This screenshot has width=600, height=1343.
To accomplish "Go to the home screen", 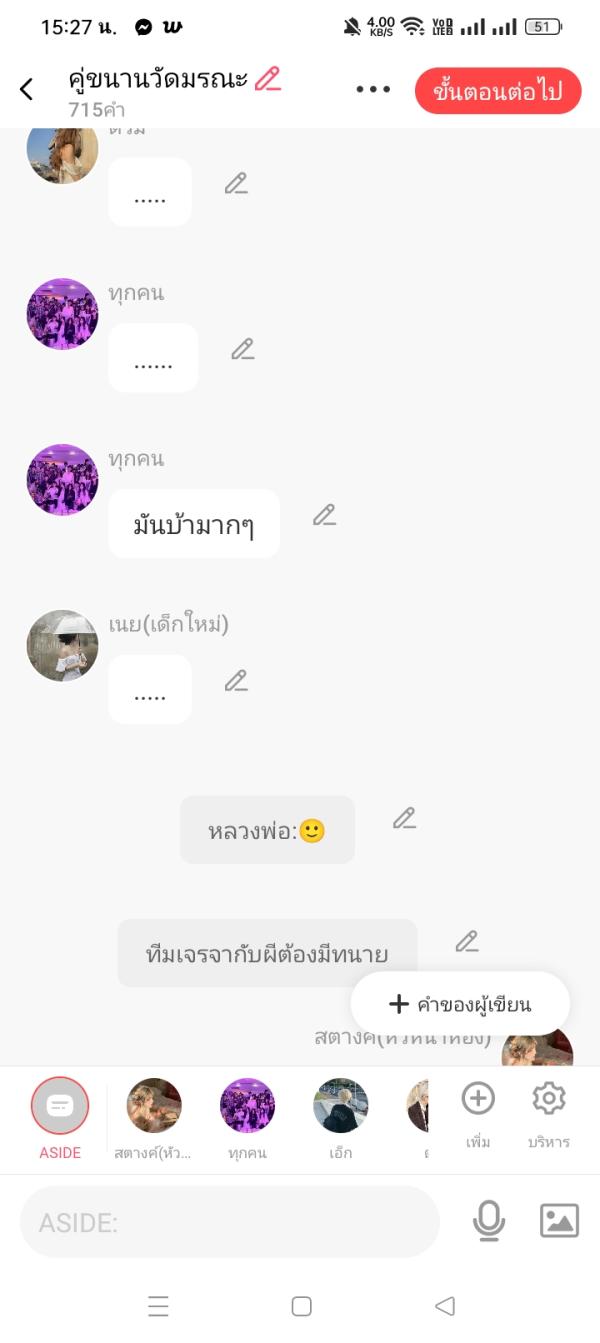I will [x=301, y=1306].
